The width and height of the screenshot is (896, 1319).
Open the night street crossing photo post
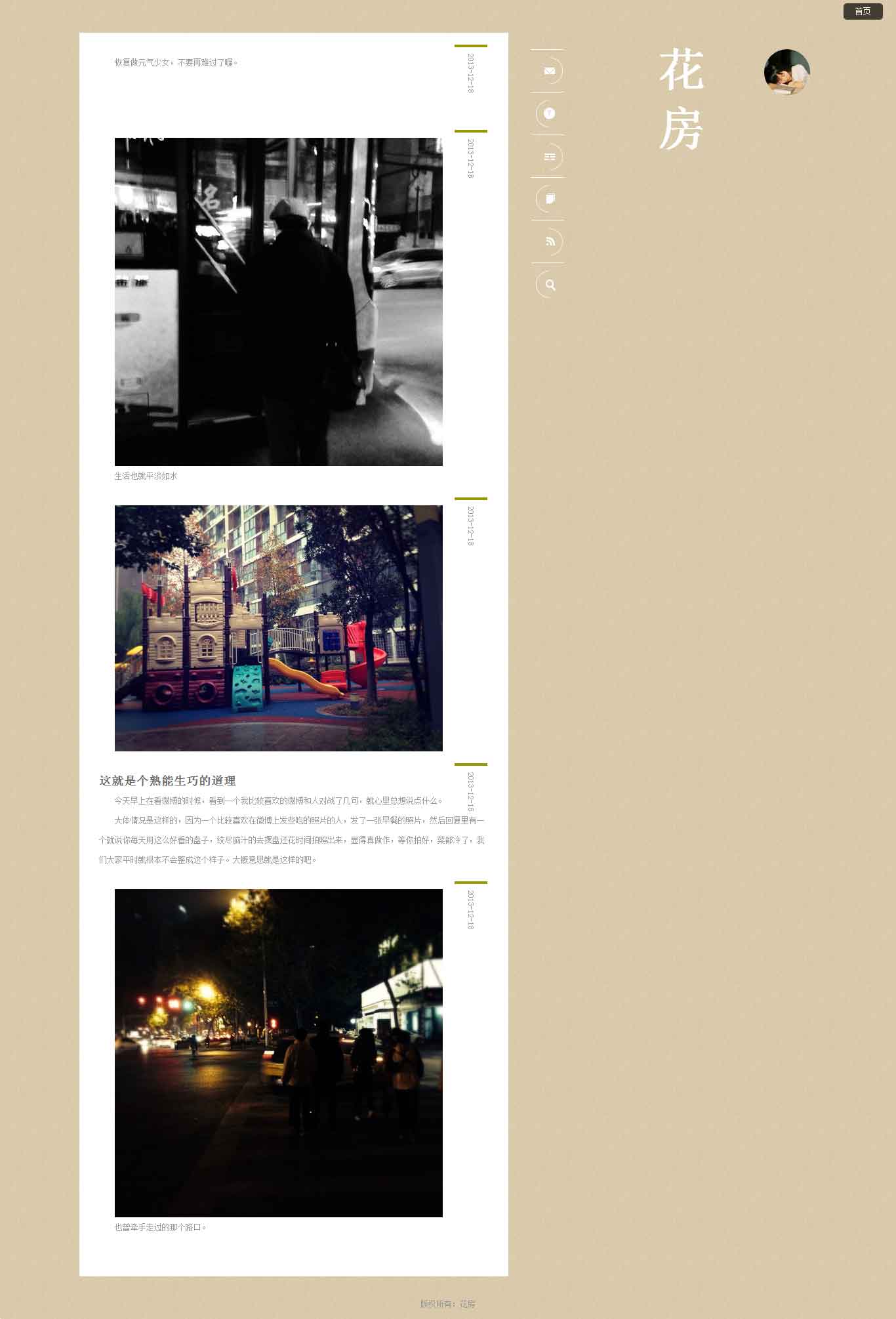(278, 1053)
